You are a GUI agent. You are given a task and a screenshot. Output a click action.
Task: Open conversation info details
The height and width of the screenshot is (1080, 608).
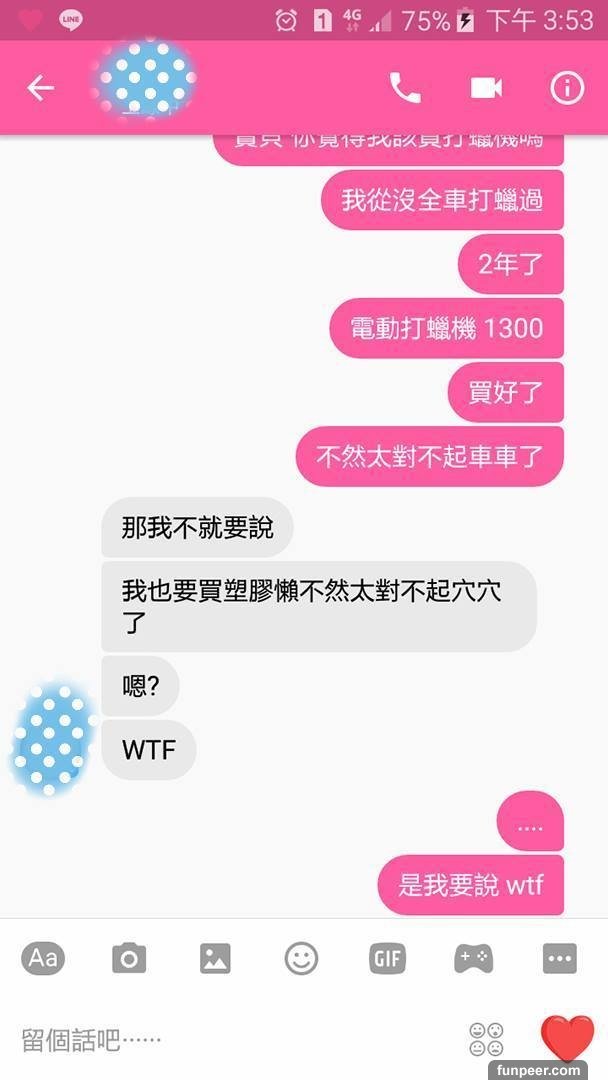(x=567, y=88)
